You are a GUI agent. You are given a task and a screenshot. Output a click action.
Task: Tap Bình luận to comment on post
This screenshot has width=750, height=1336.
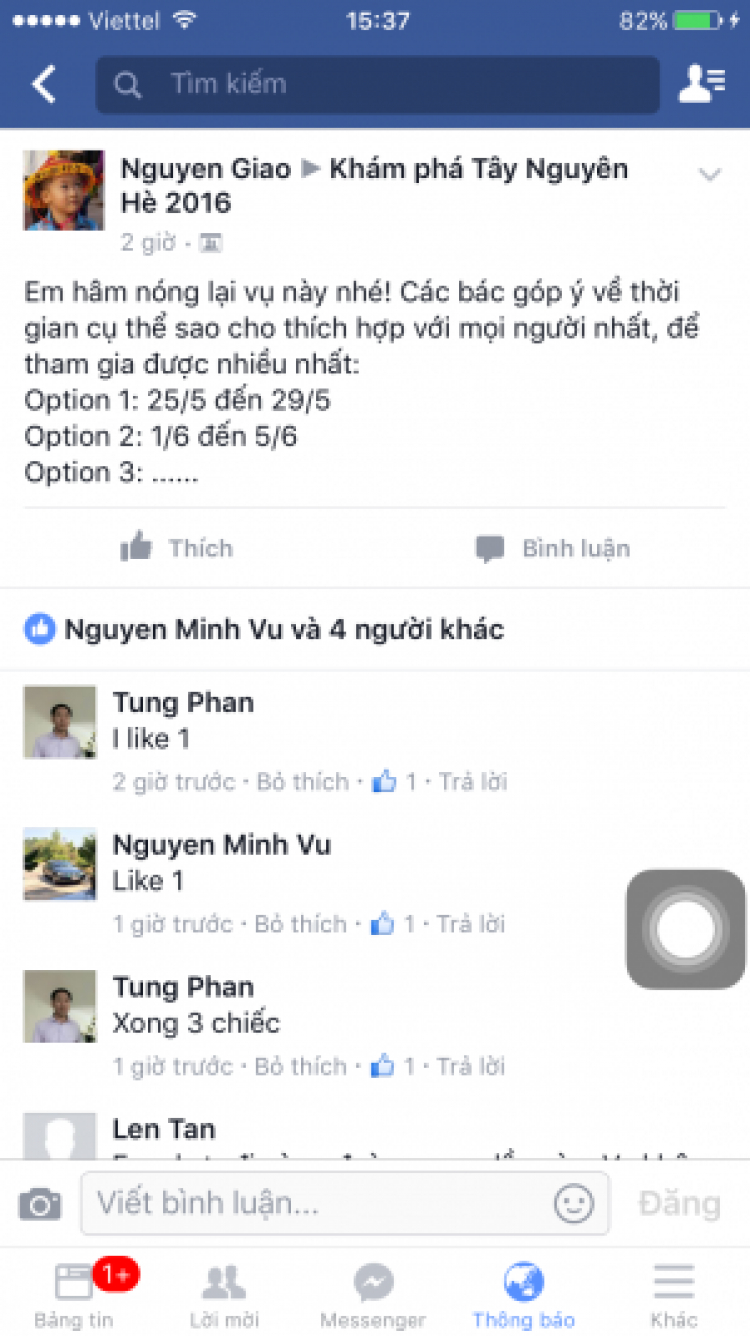point(552,548)
